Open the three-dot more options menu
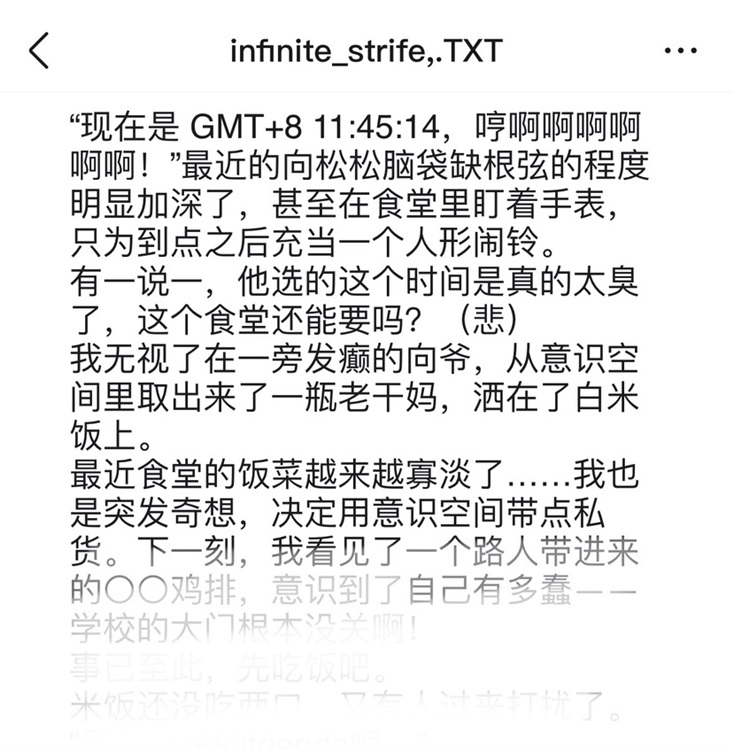Viewport: 733px width, 750px height. pos(680,50)
